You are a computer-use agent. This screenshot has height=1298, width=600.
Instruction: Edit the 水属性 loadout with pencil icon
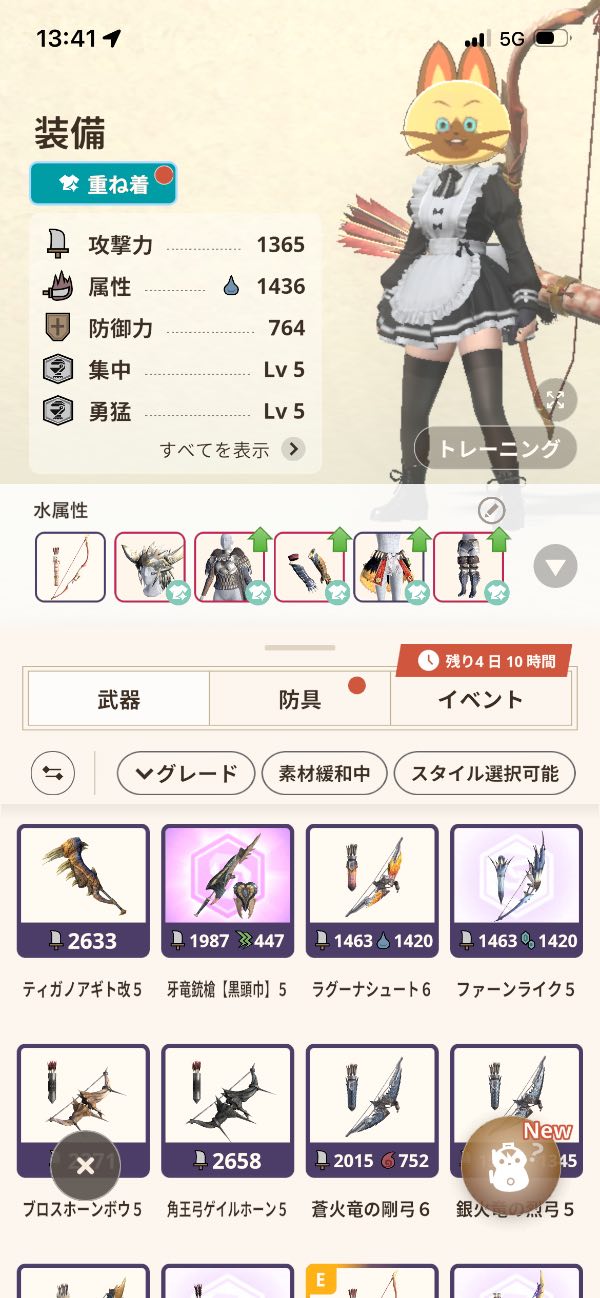(491, 511)
